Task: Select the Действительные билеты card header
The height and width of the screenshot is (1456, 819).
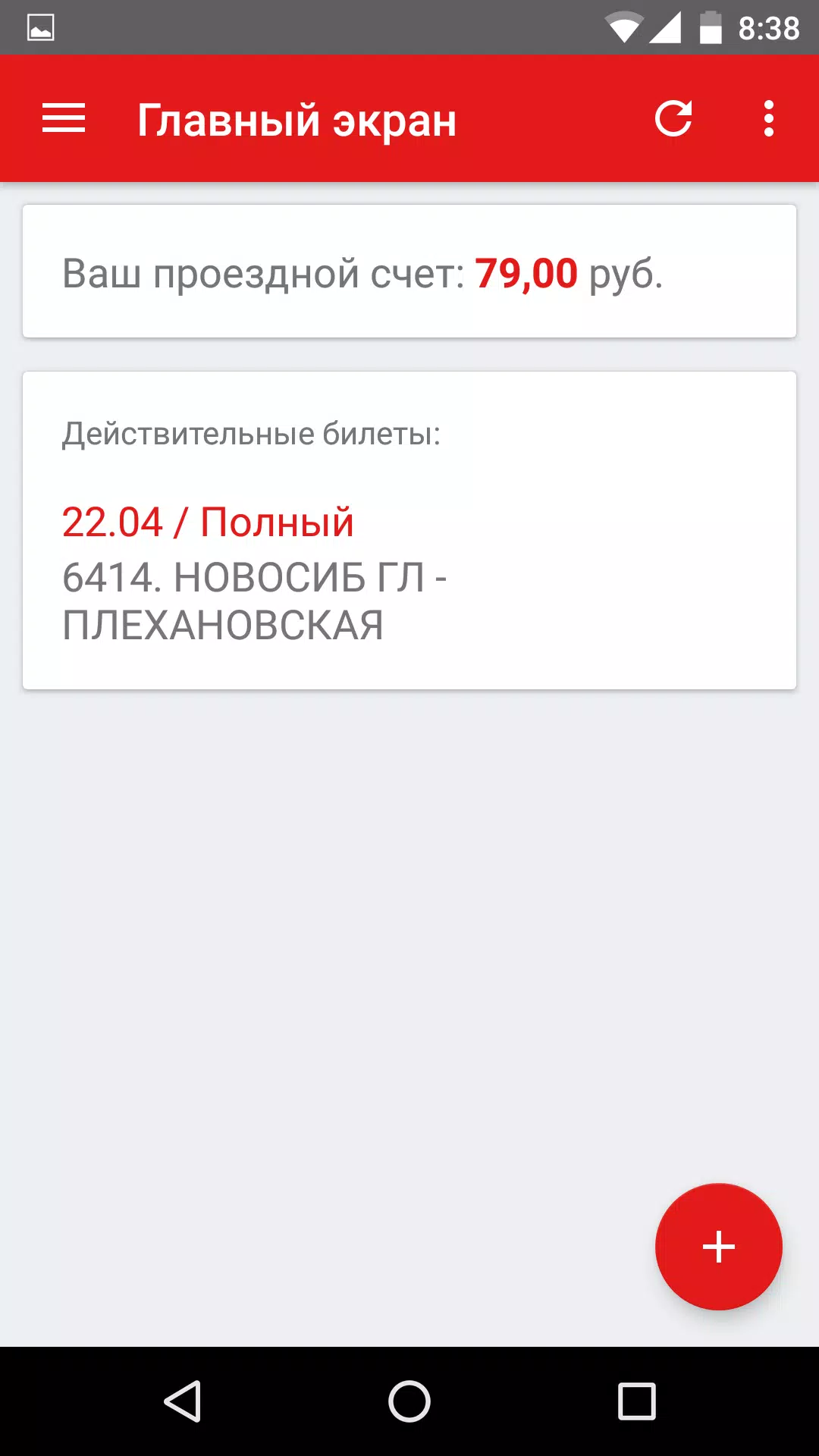Action: pyautogui.click(x=251, y=434)
